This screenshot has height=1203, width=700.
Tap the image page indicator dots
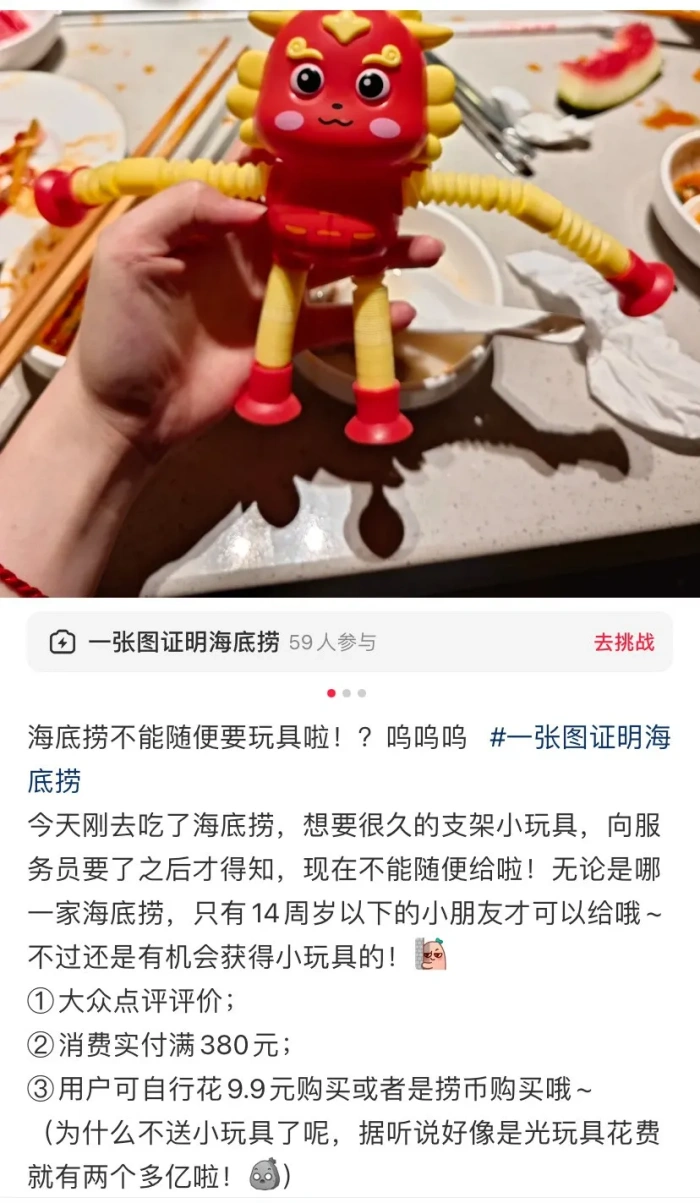pos(346,693)
